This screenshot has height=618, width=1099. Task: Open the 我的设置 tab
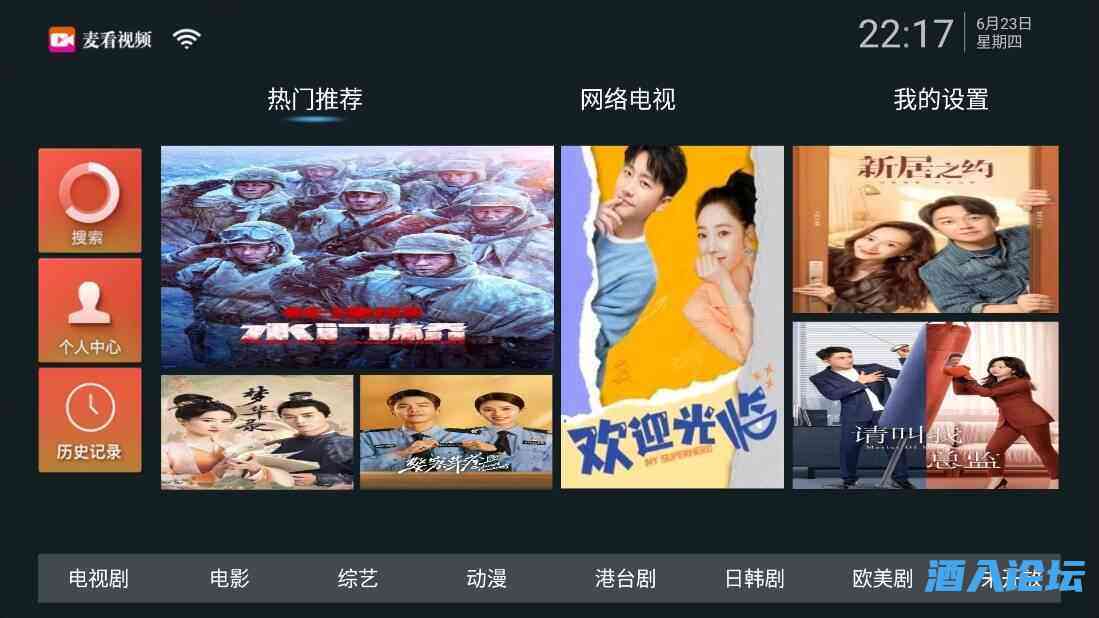click(940, 100)
